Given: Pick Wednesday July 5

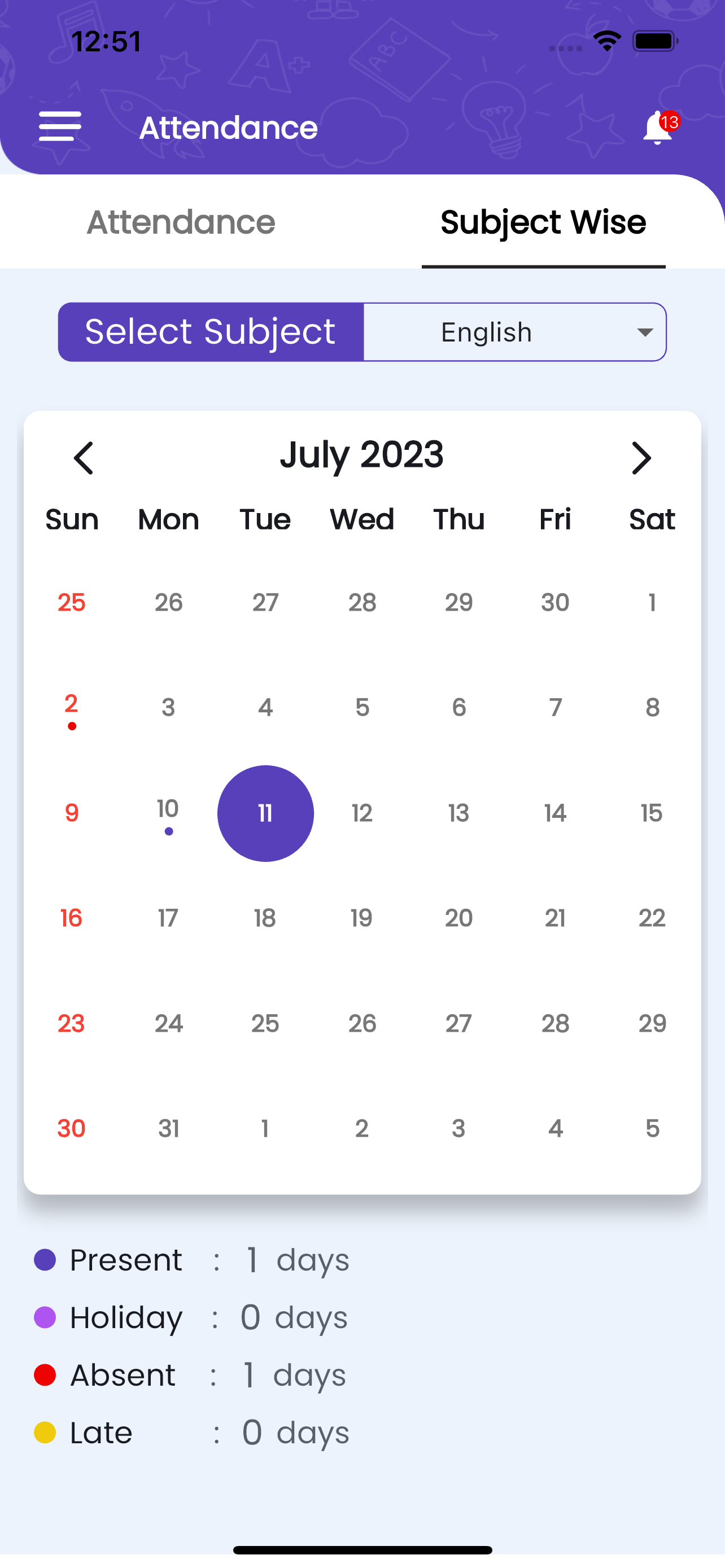Looking at the screenshot, I should coord(362,707).
